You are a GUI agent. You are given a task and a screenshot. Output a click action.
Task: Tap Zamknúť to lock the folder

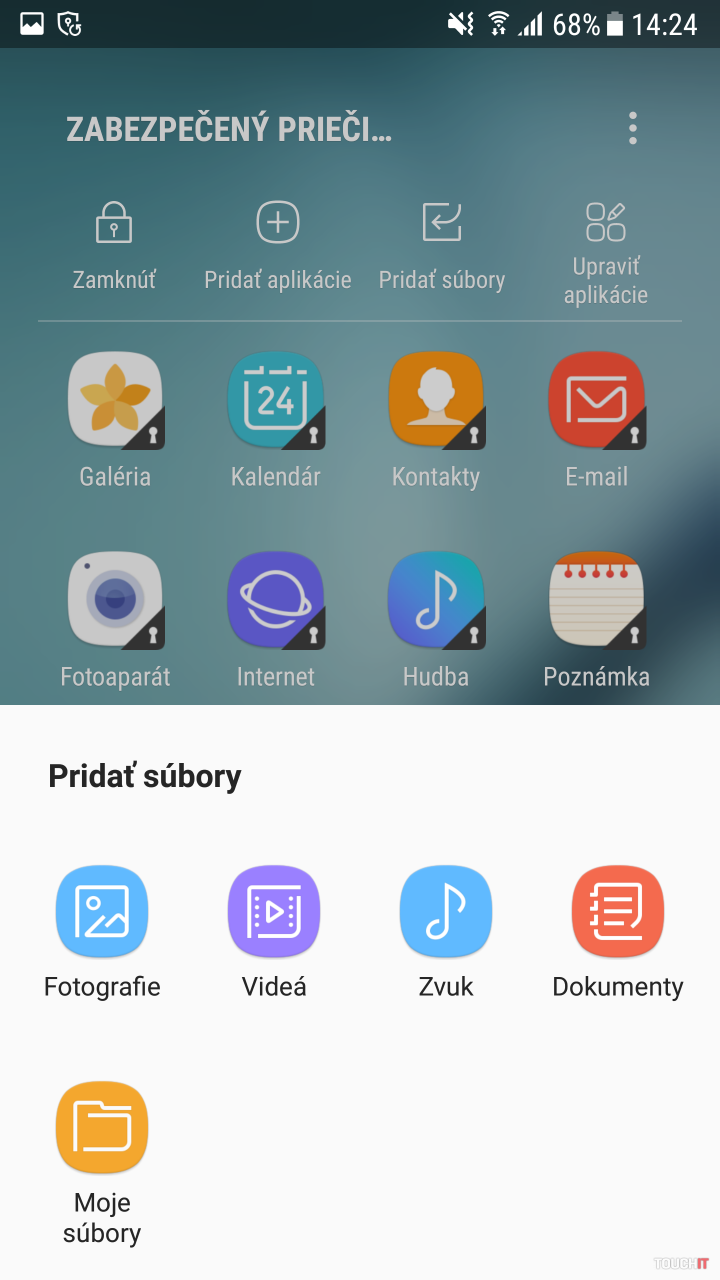point(114,243)
